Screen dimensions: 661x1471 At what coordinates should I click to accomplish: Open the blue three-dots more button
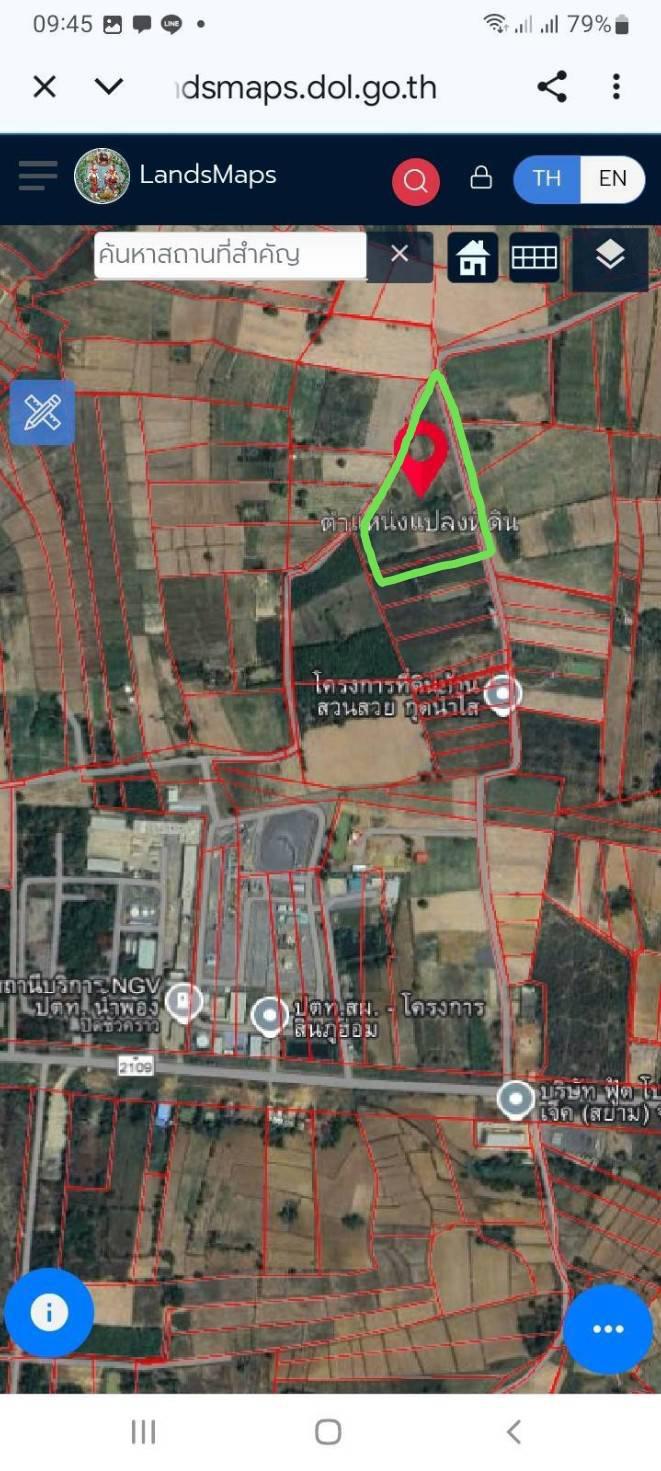tap(608, 1329)
